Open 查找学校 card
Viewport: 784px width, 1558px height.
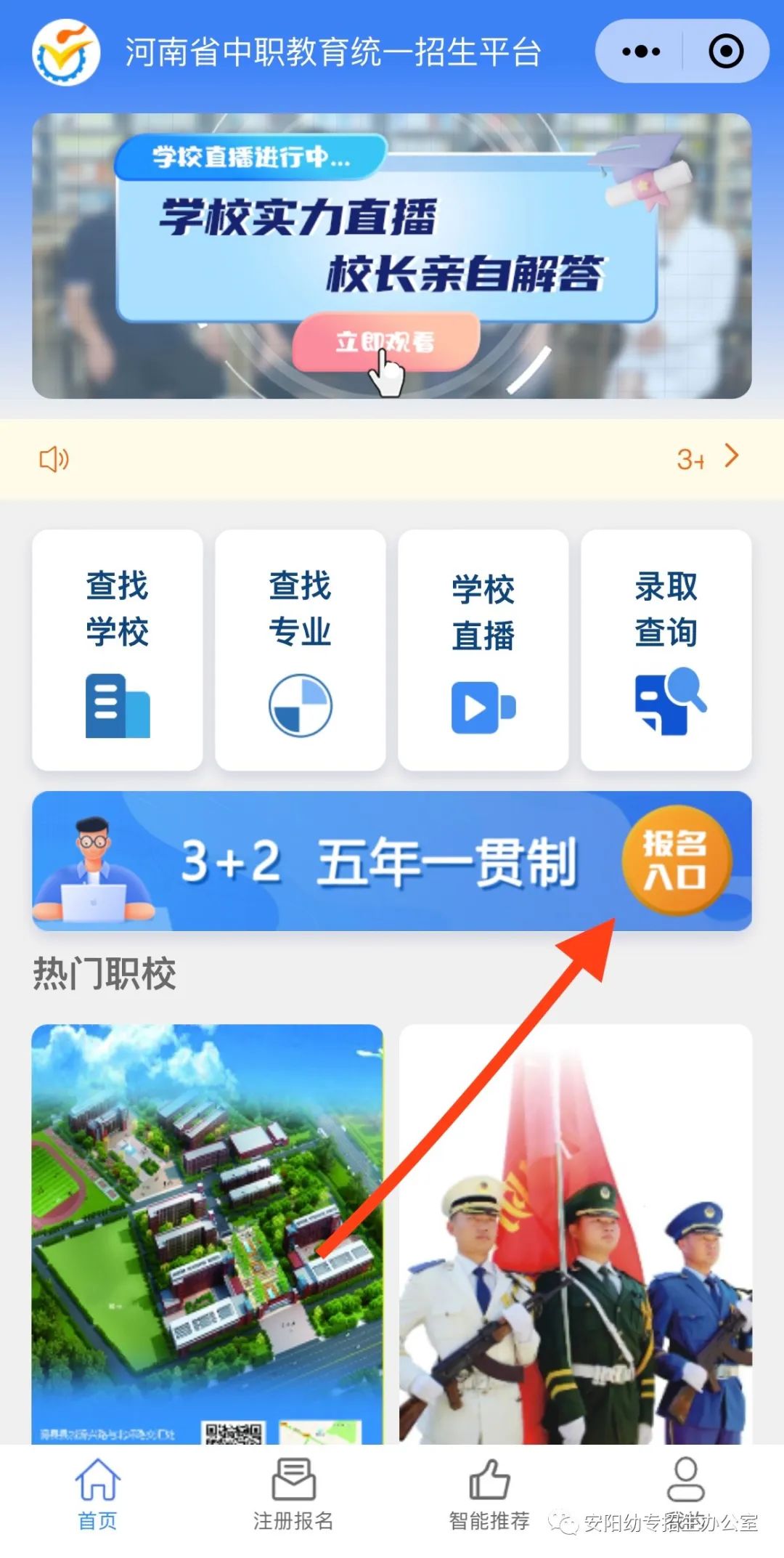[x=117, y=649]
